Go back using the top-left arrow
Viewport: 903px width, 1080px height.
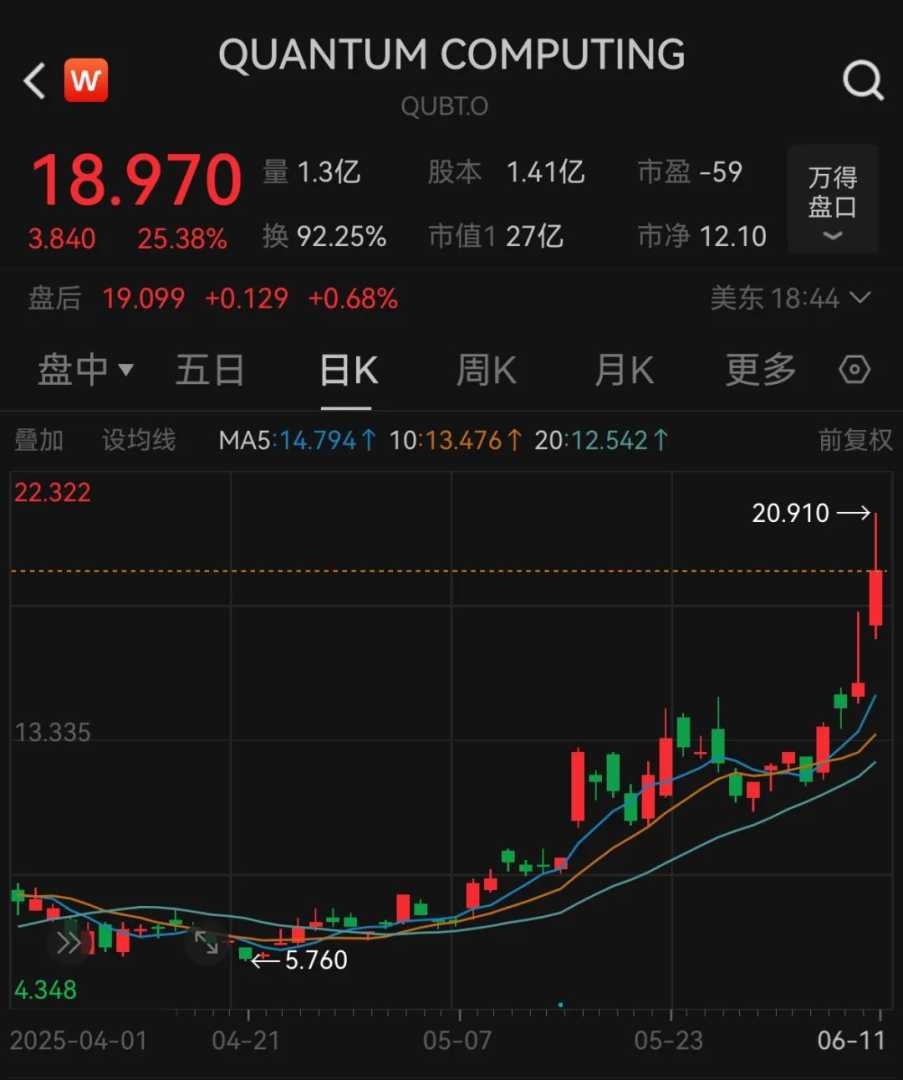(35, 80)
